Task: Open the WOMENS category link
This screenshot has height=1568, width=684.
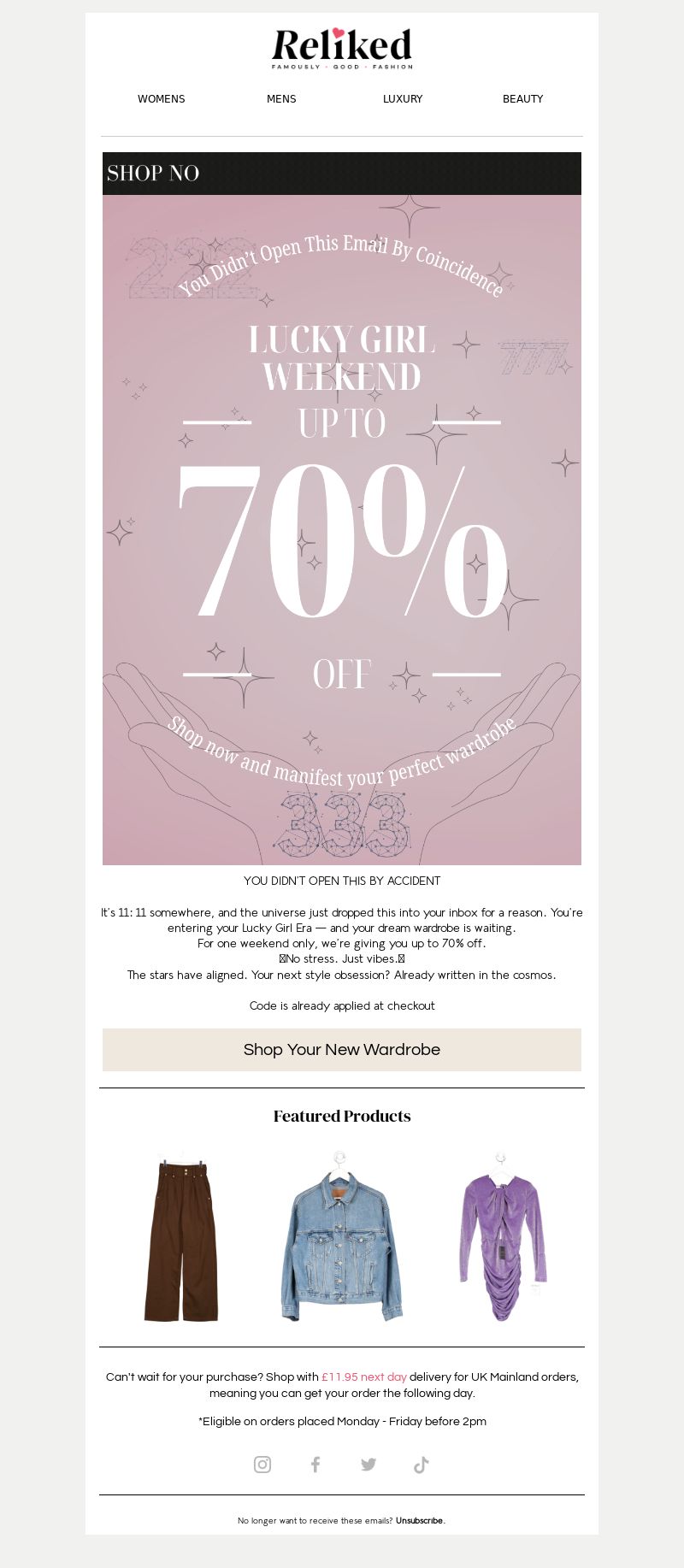Action: tap(161, 99)
